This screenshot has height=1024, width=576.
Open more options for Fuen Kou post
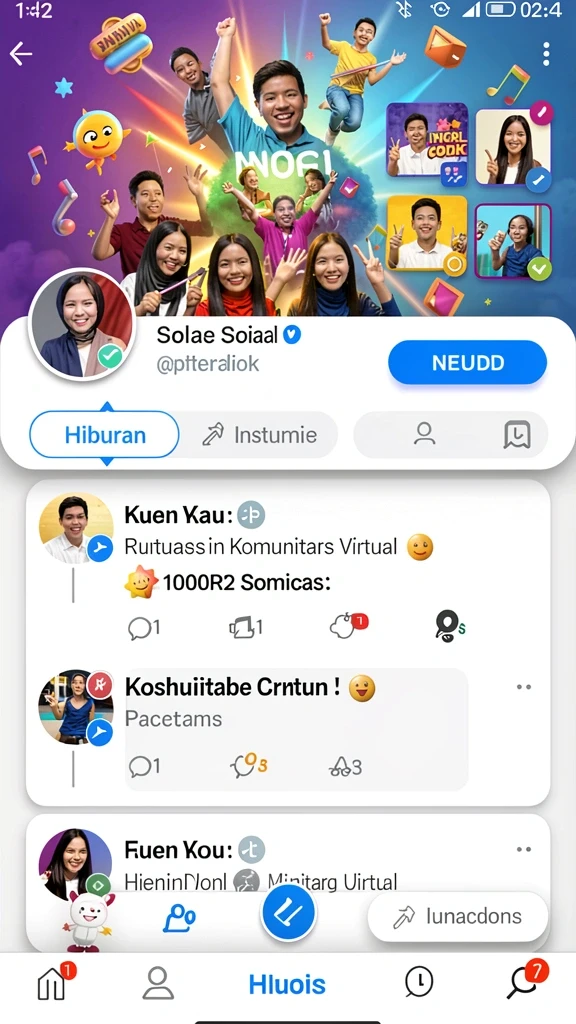524,850
